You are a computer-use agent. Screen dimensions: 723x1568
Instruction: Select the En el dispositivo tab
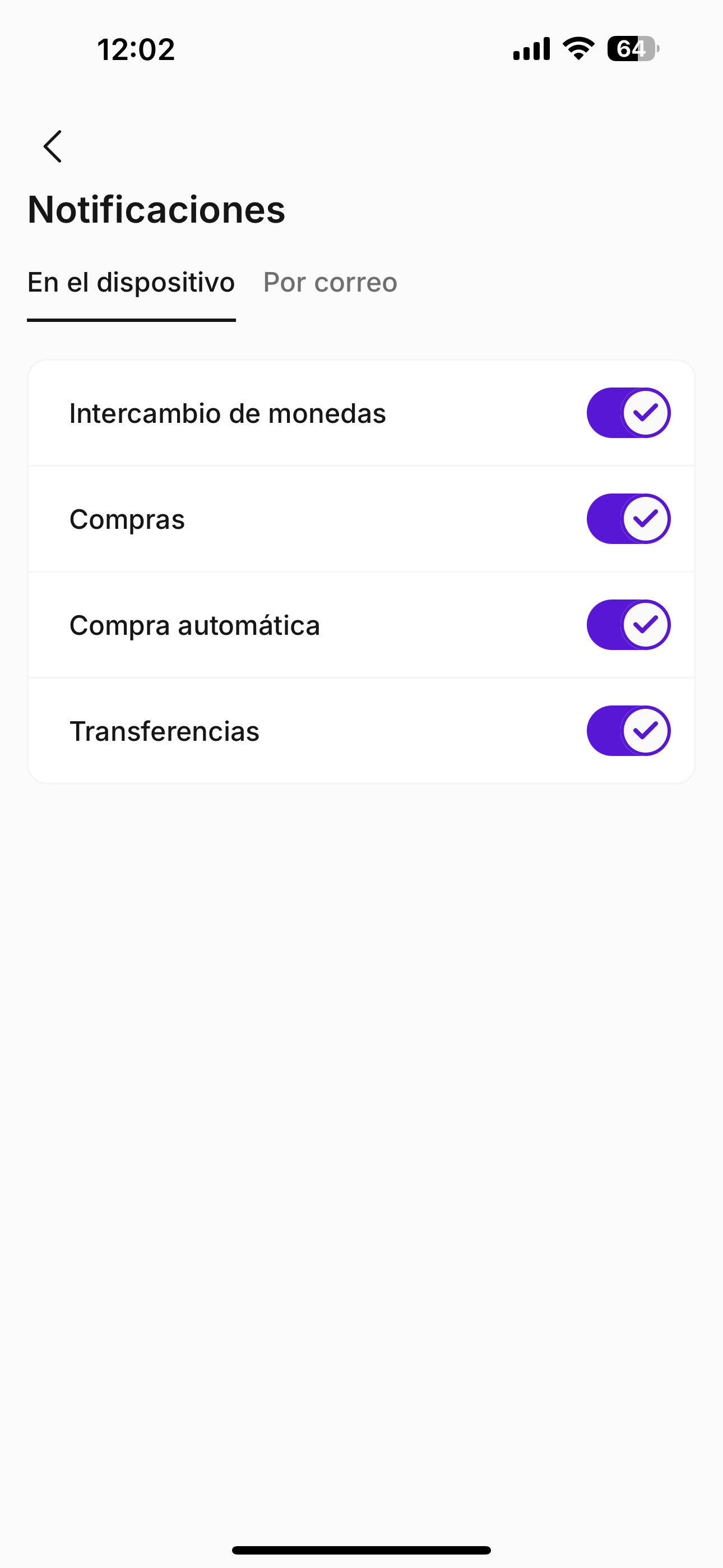click(x=131, y=283)
